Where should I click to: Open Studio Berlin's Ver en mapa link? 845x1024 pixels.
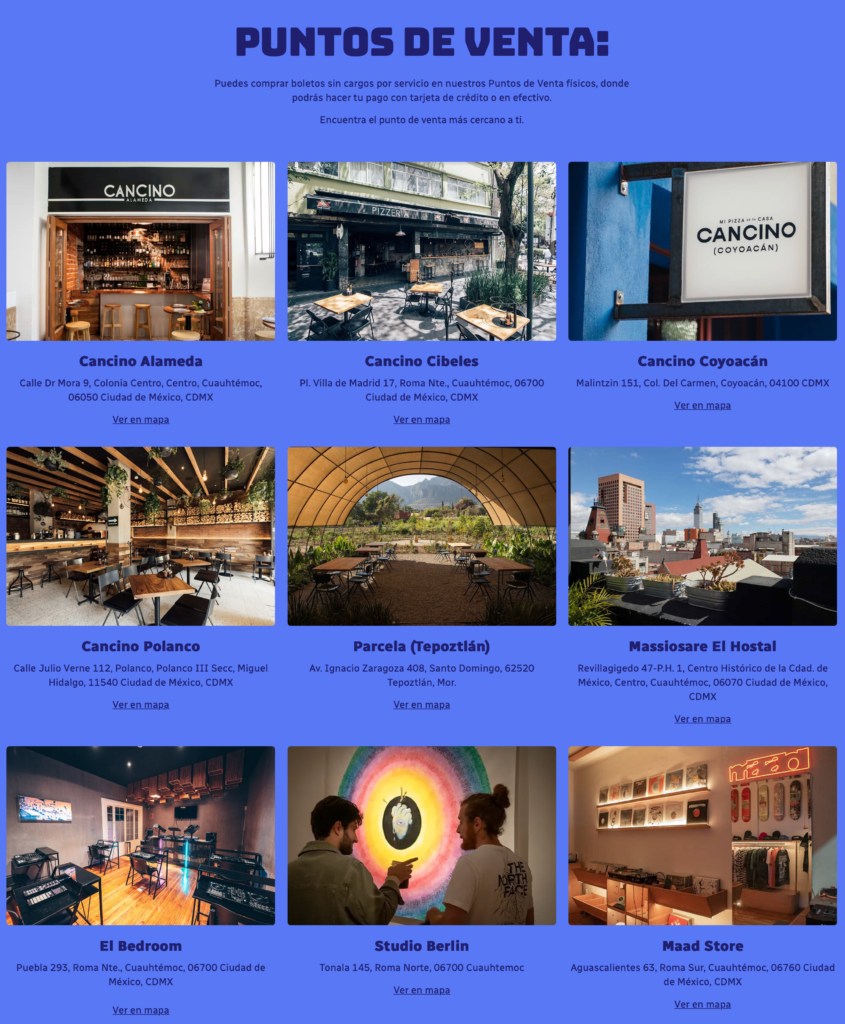tap(421, 990)
